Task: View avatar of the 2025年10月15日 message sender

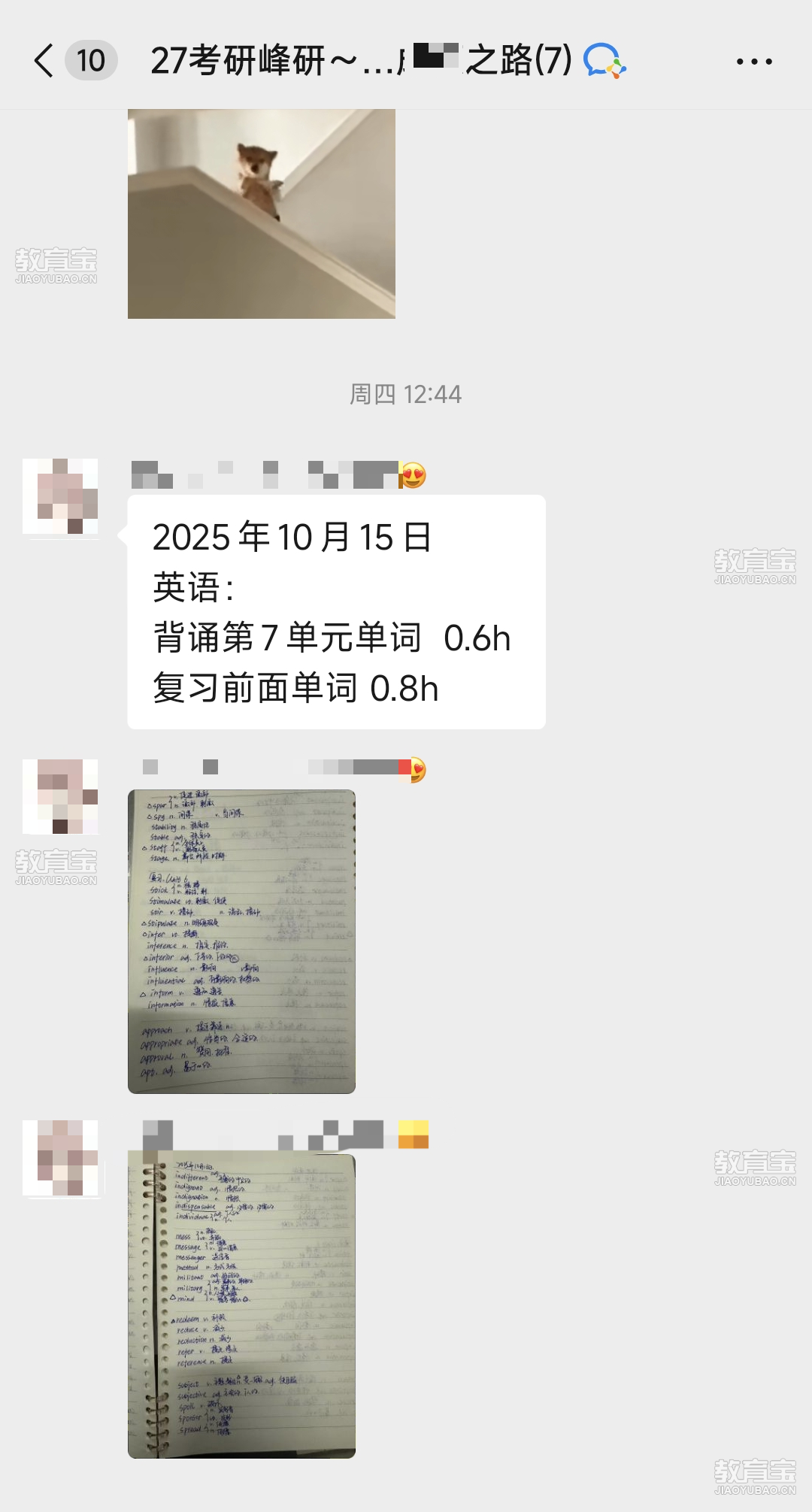Action: pyautogui.click(x=60, y=497)
